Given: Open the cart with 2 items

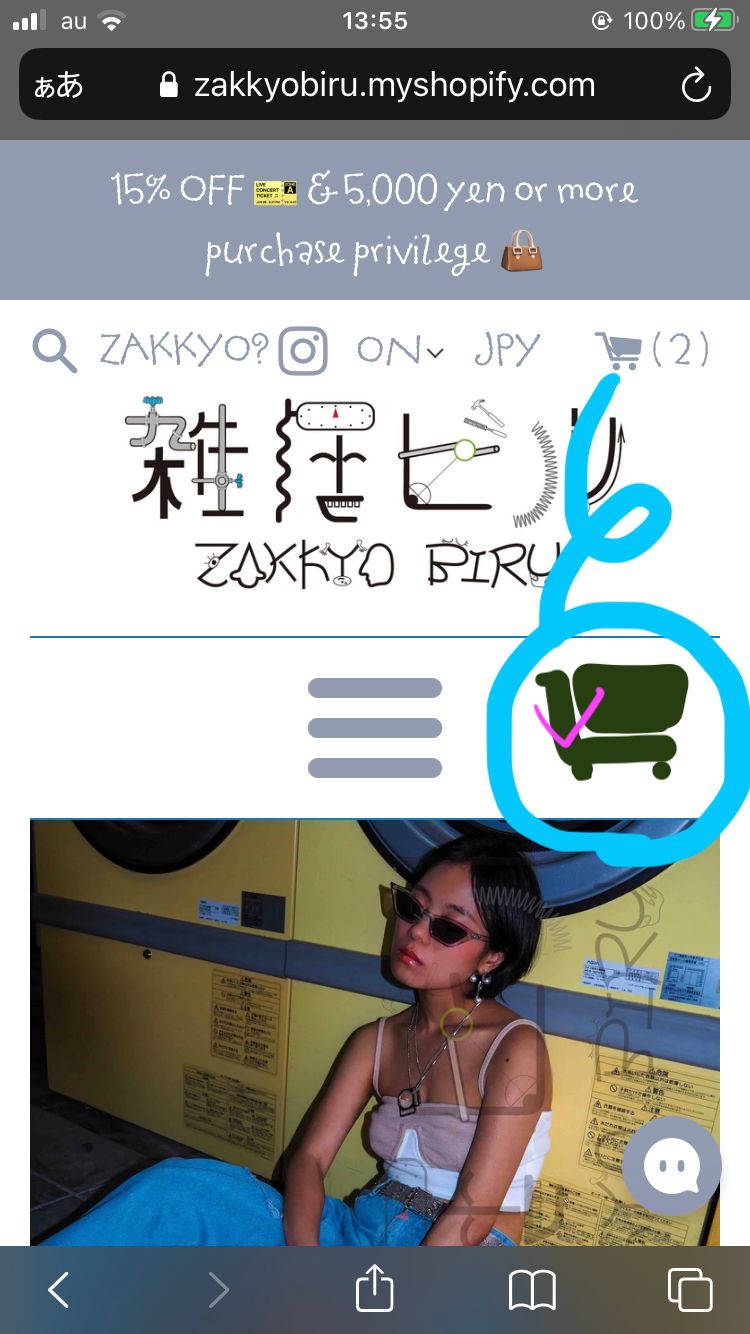Looking at the screenshot, I should [652, 350].
